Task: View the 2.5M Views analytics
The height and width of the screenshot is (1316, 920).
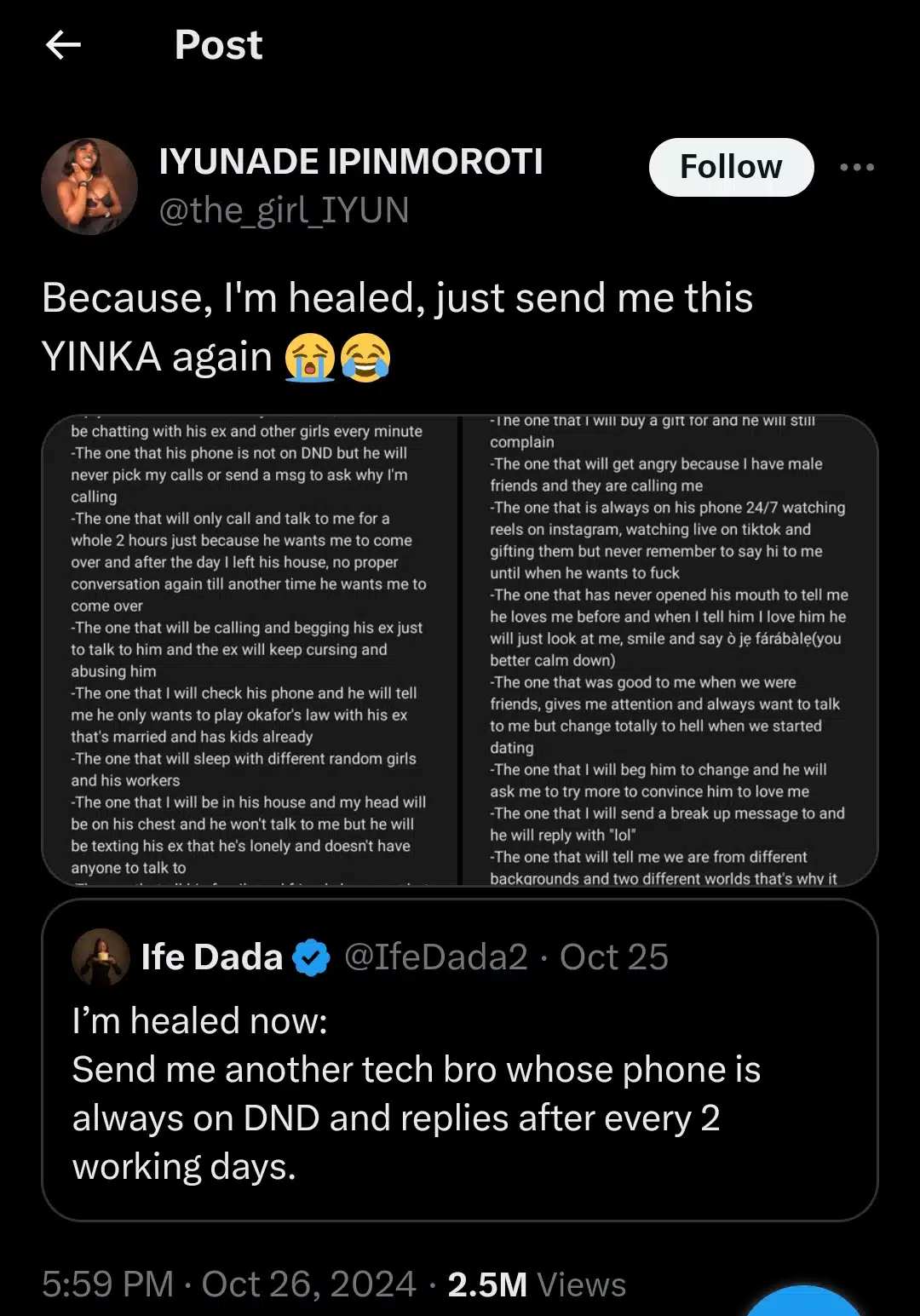Action: tap(537, 1284)
